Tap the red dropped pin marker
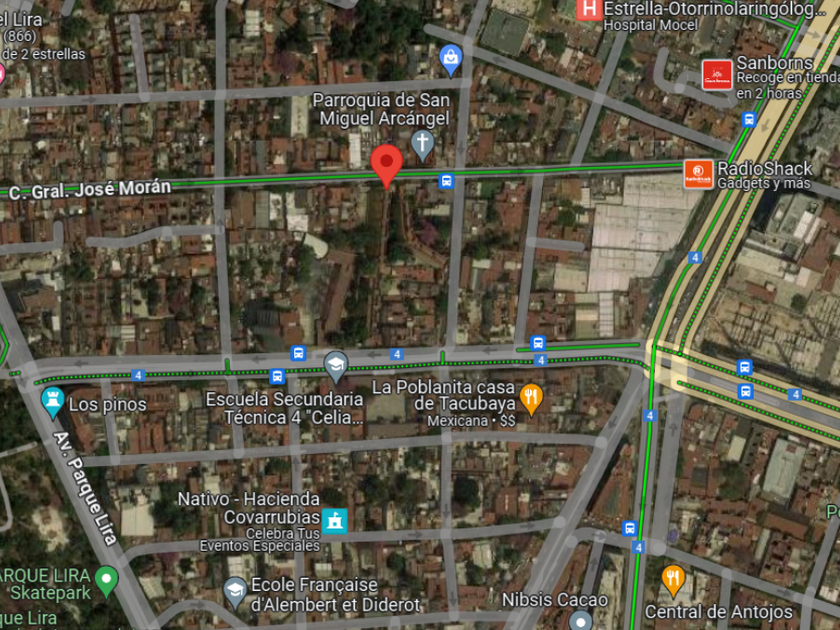Image resolution: width=840 pixels, height=630 pixels. pyautogui.click(x=387, y=163)
